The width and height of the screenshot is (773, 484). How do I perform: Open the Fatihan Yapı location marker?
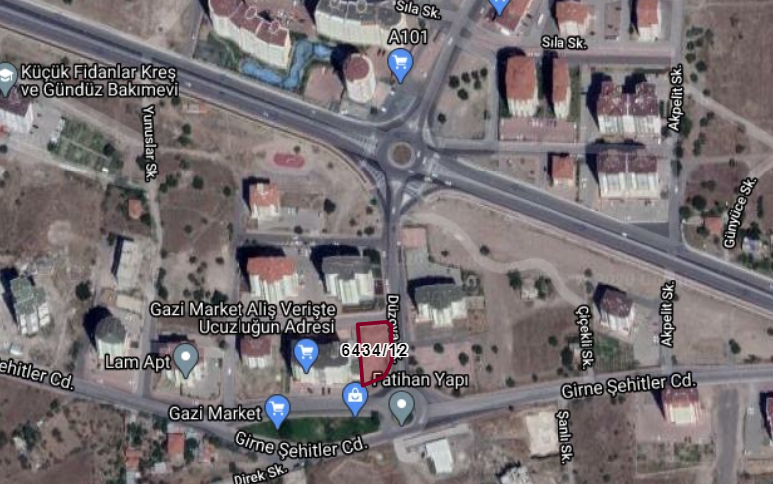[x=401, y=406]
